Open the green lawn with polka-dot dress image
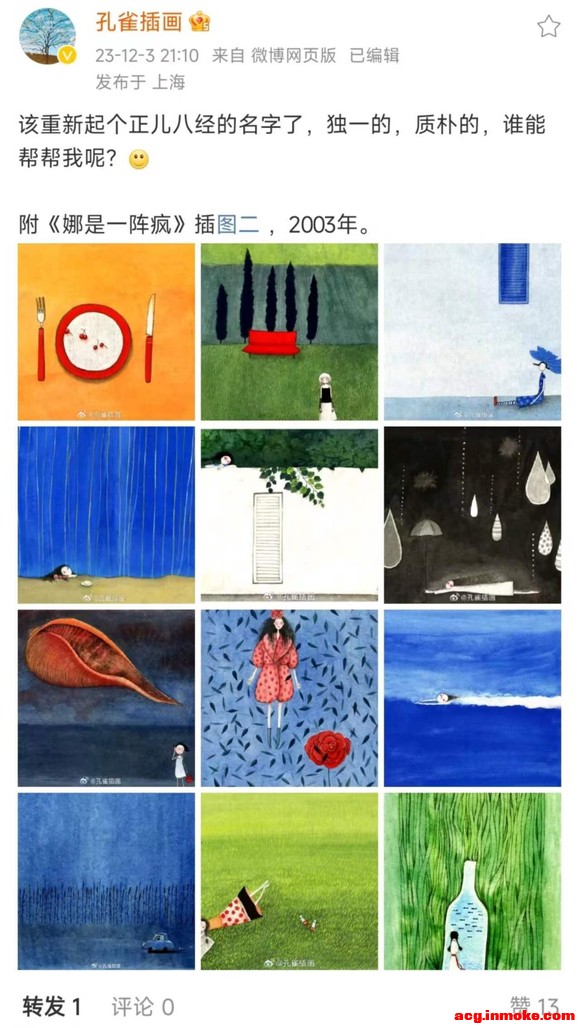The image size is (580, 1028). click(289, 881)
